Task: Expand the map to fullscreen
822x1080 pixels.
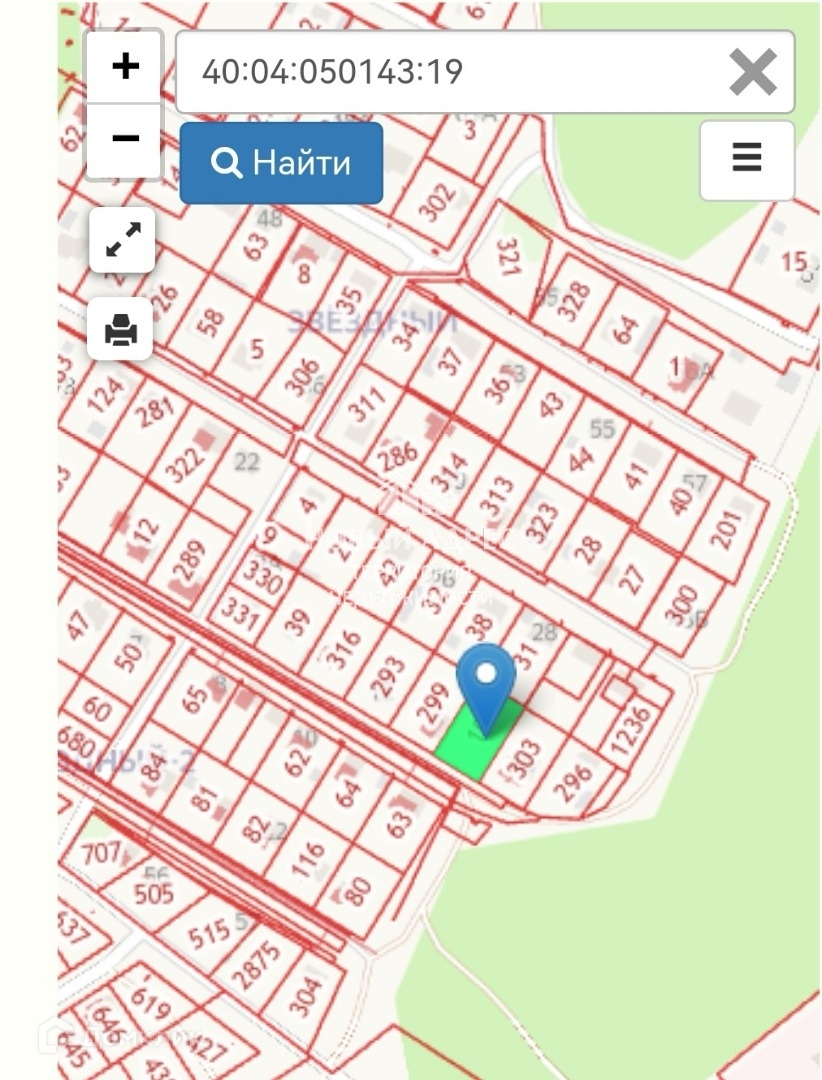Action: (x=123, y=240)
